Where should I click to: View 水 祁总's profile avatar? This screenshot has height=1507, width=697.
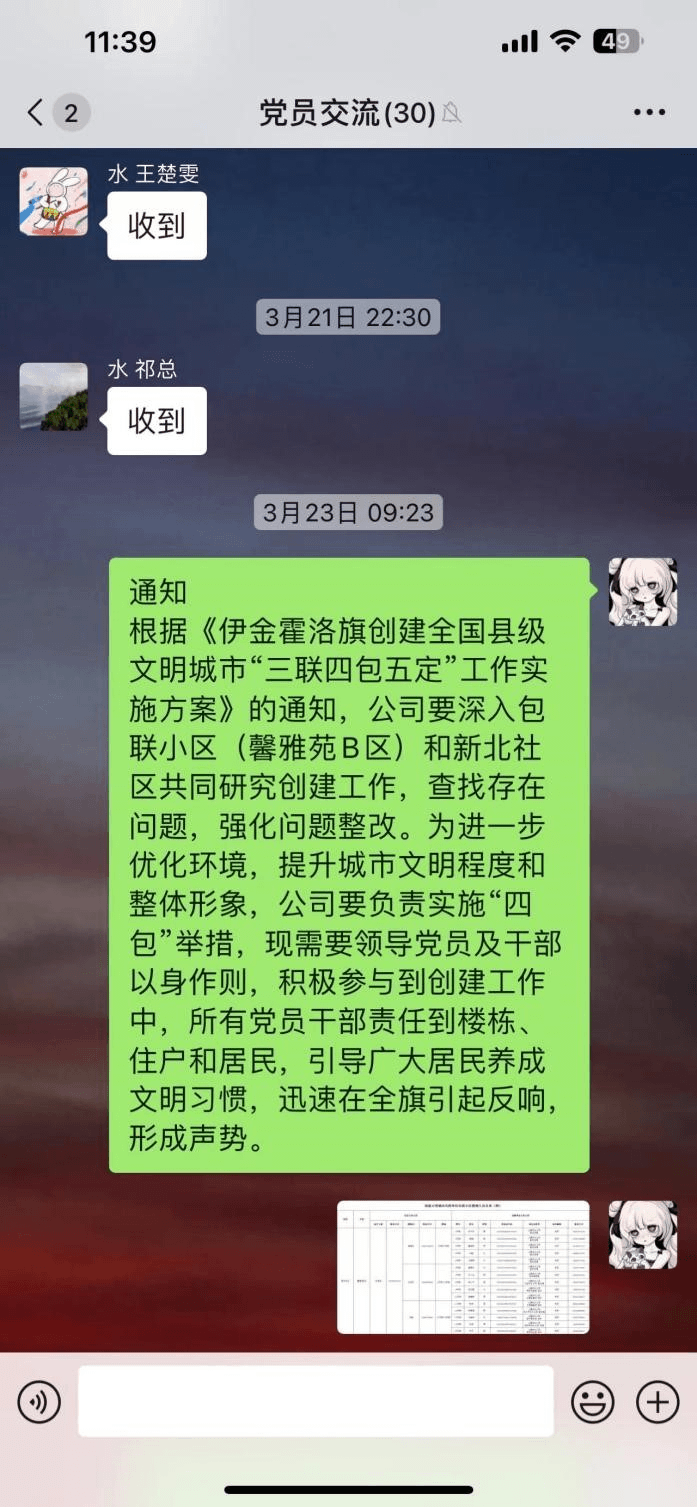[54, 396]
